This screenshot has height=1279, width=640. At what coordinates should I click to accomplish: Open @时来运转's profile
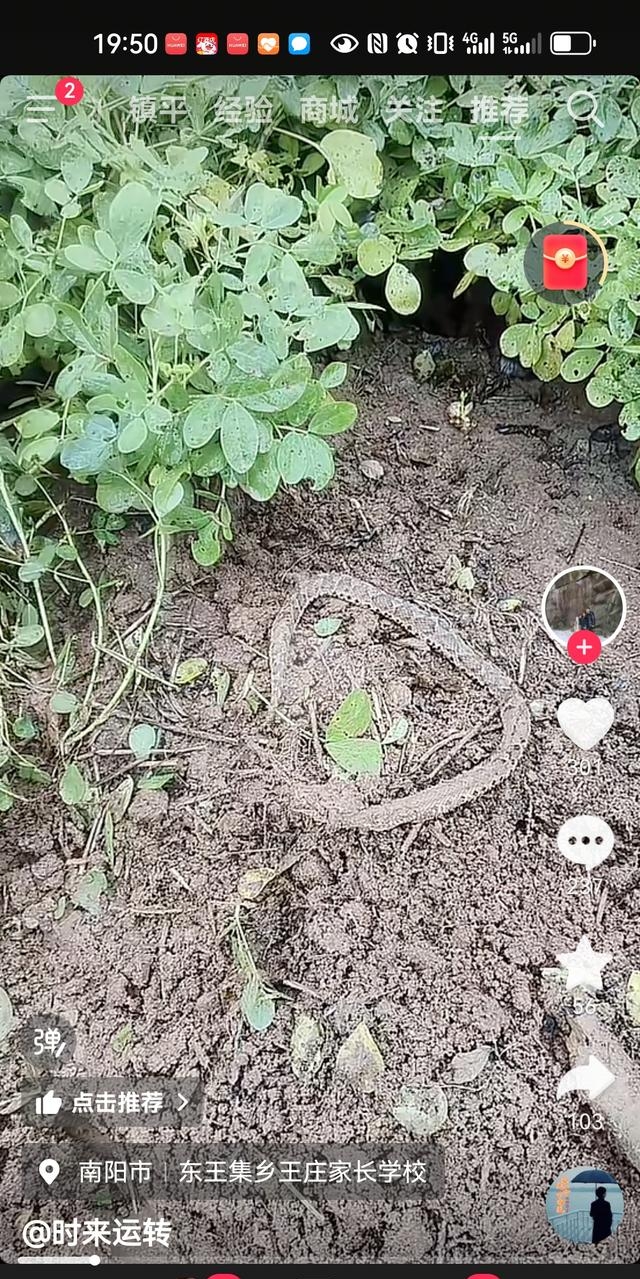(x=97, y=1233)
